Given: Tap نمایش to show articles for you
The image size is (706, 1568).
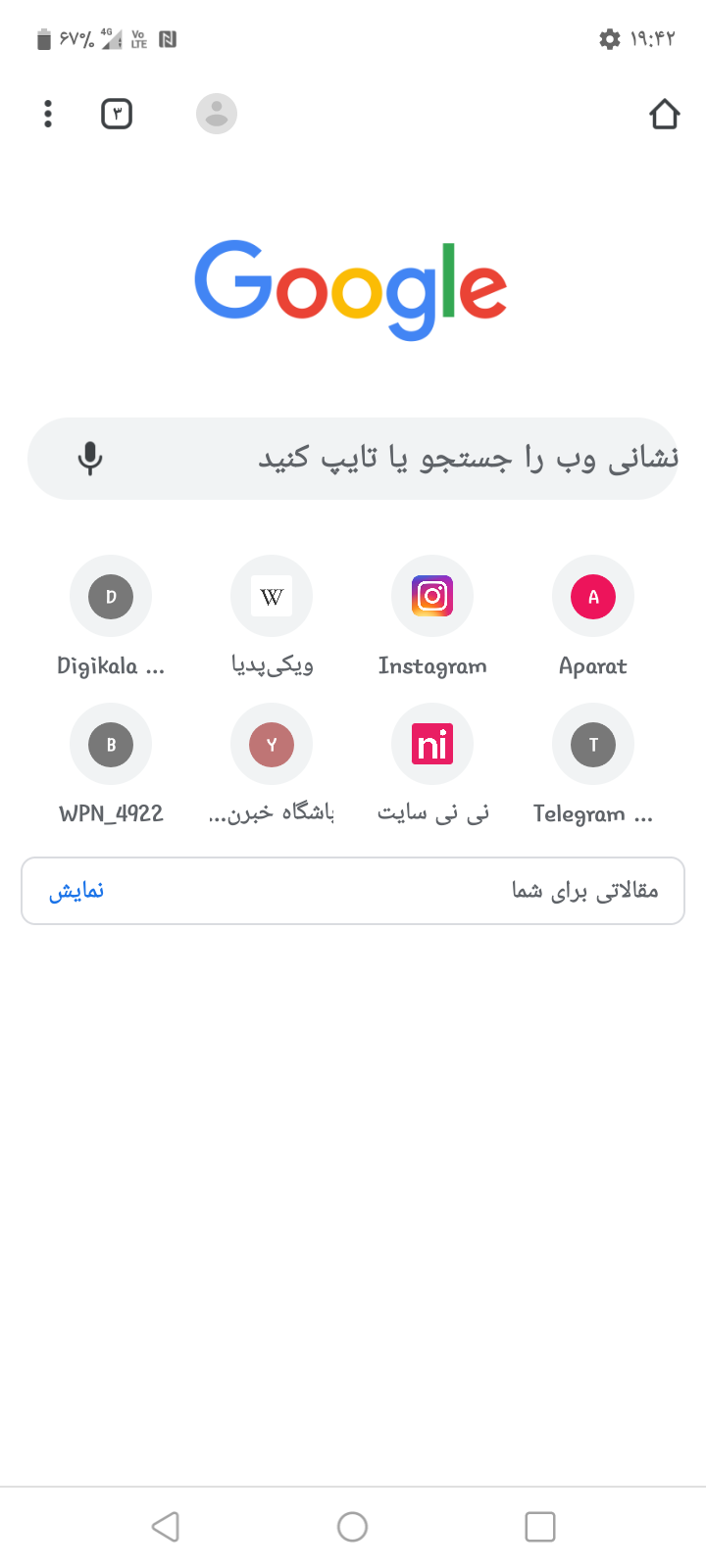Looking at the screenshot, I should pyautogui.click(x=76, y=891).
